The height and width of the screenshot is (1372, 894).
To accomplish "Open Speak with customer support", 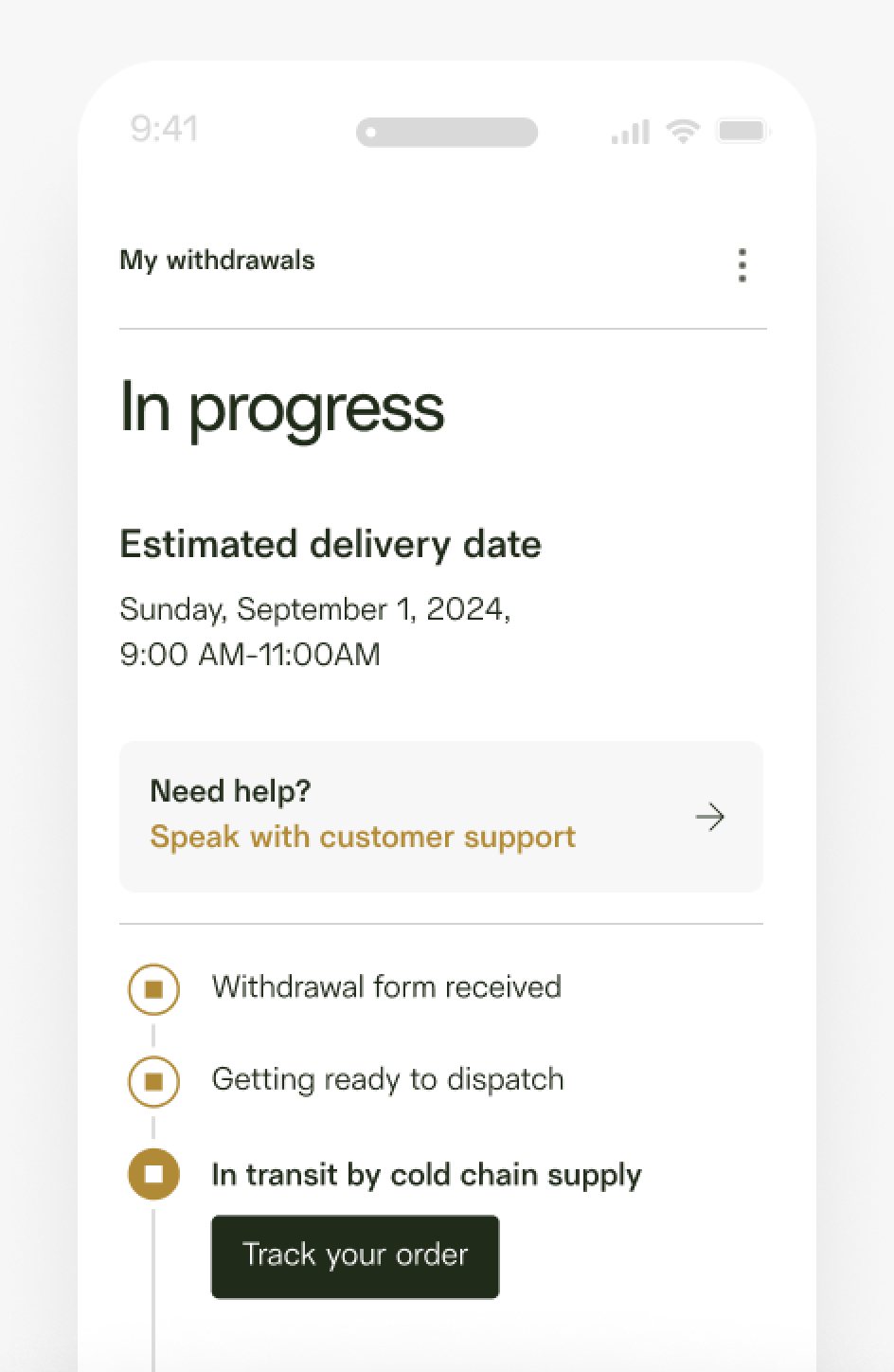I will pos(363,837).
